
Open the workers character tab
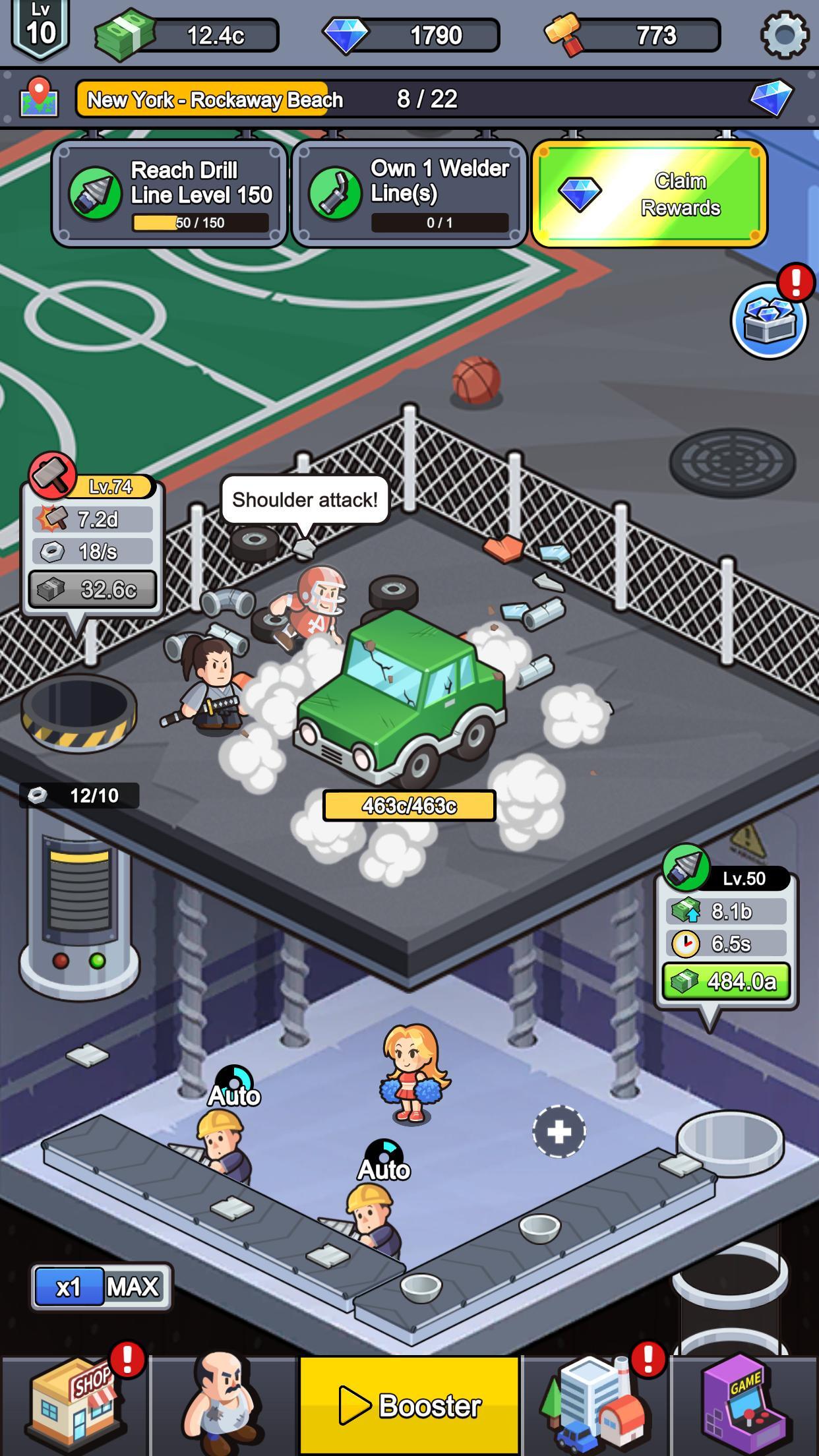[223, 1406]
